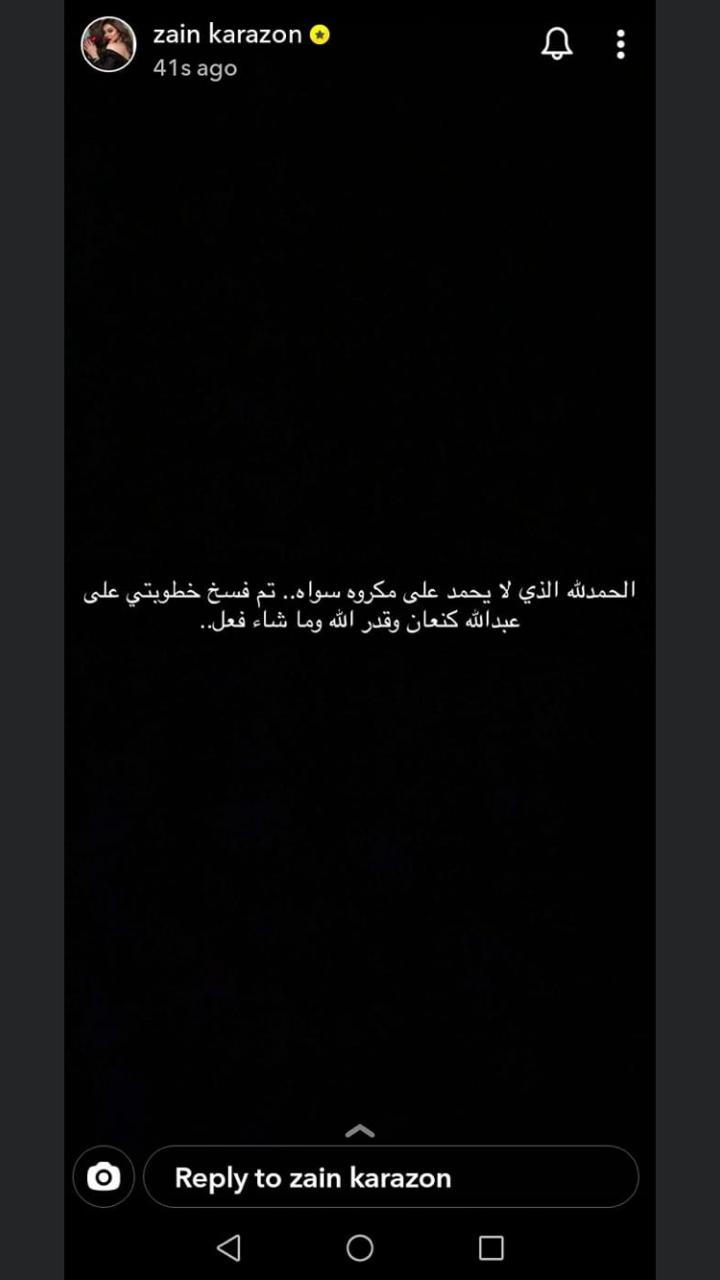
Task: Tap the notifications bell for this story
Action: pos(557,44)
